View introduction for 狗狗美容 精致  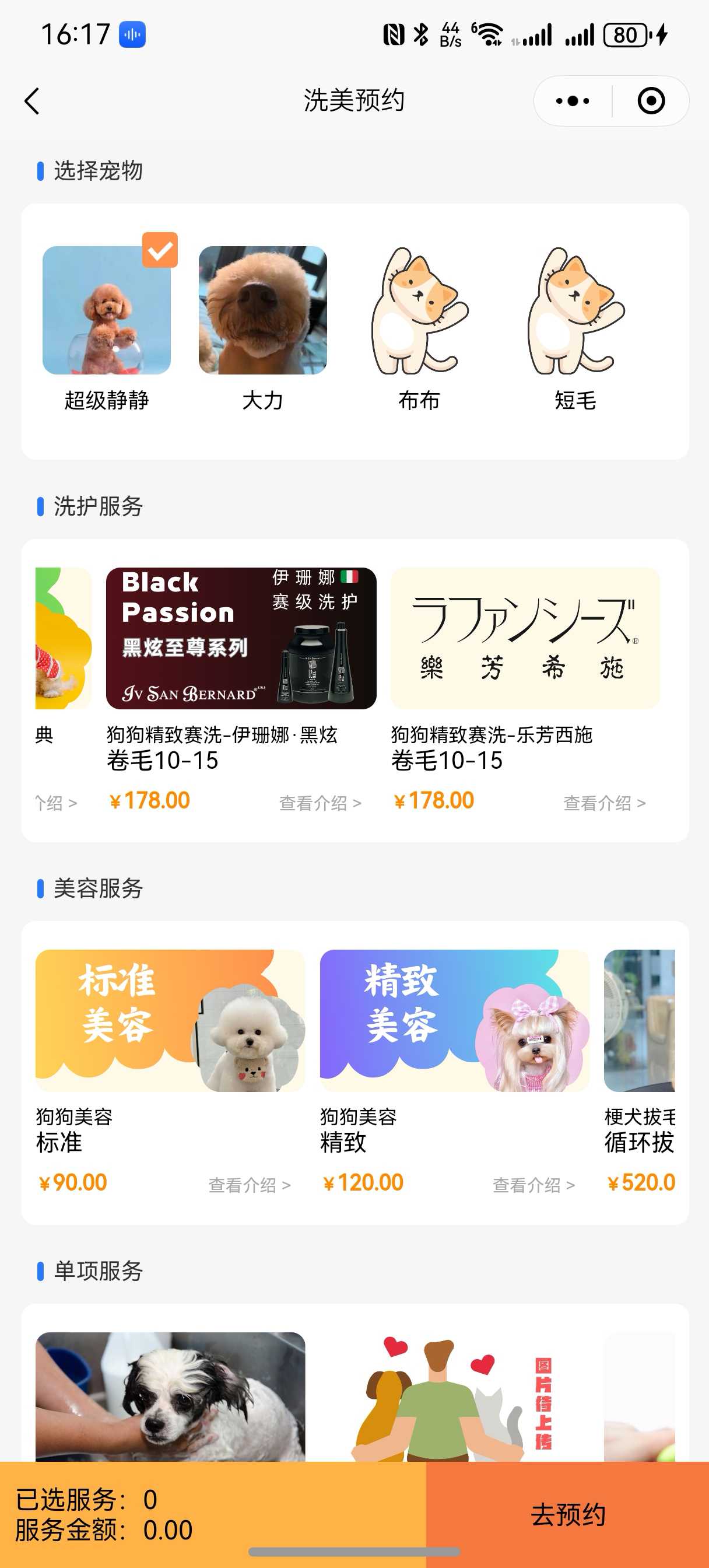point(533,1185)
